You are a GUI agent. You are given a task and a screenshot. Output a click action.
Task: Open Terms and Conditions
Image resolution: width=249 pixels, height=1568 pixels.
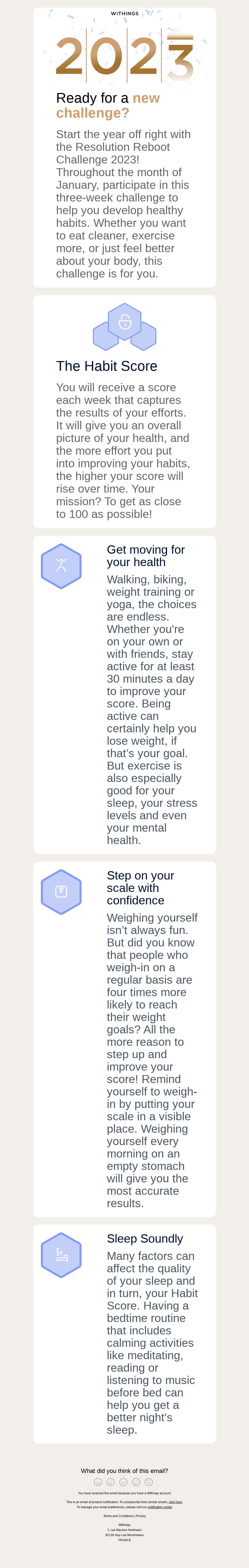coord(118,1516)
